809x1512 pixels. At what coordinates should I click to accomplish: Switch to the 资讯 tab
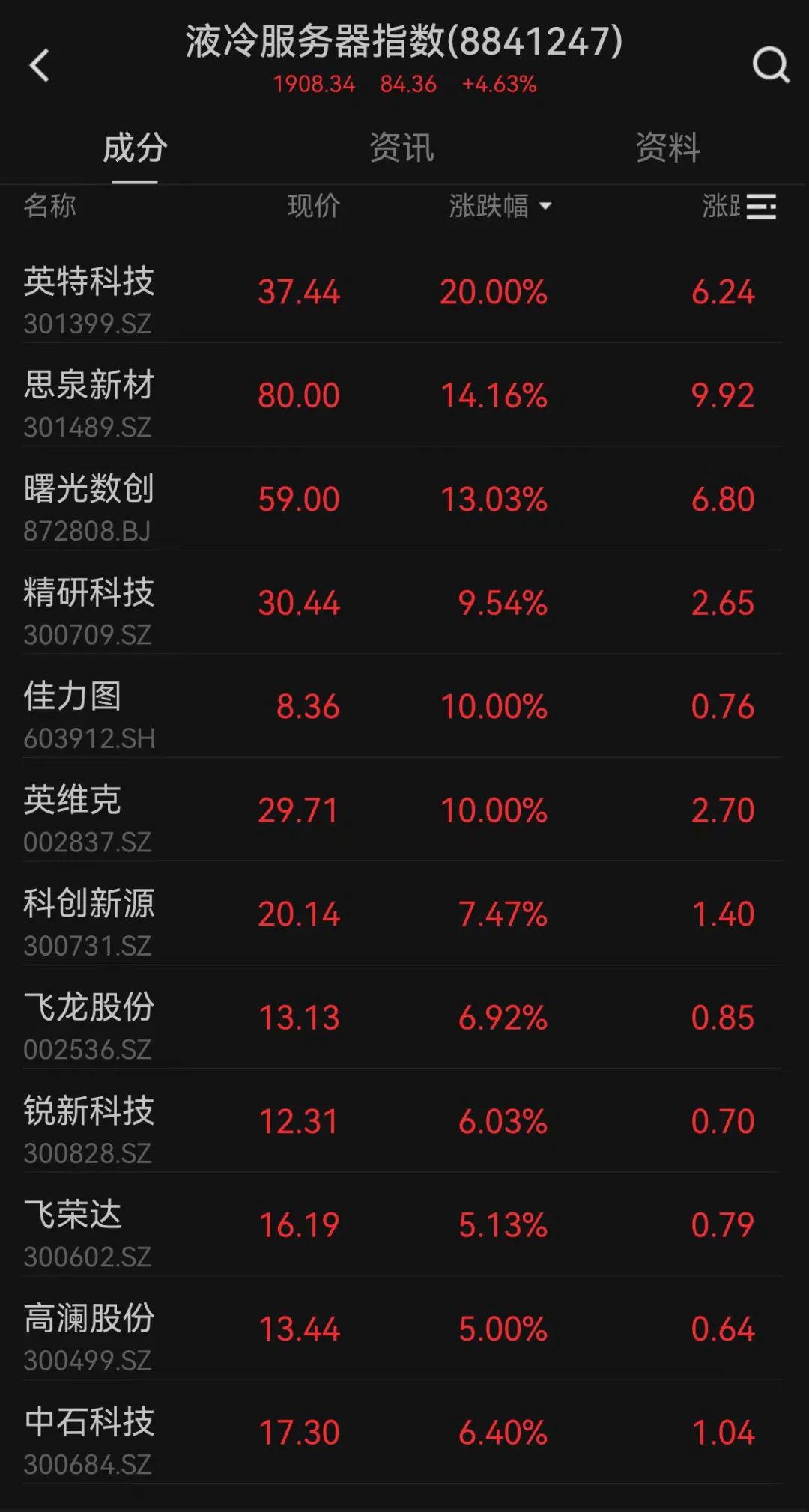pyautogui.click(x=402, y=148)
